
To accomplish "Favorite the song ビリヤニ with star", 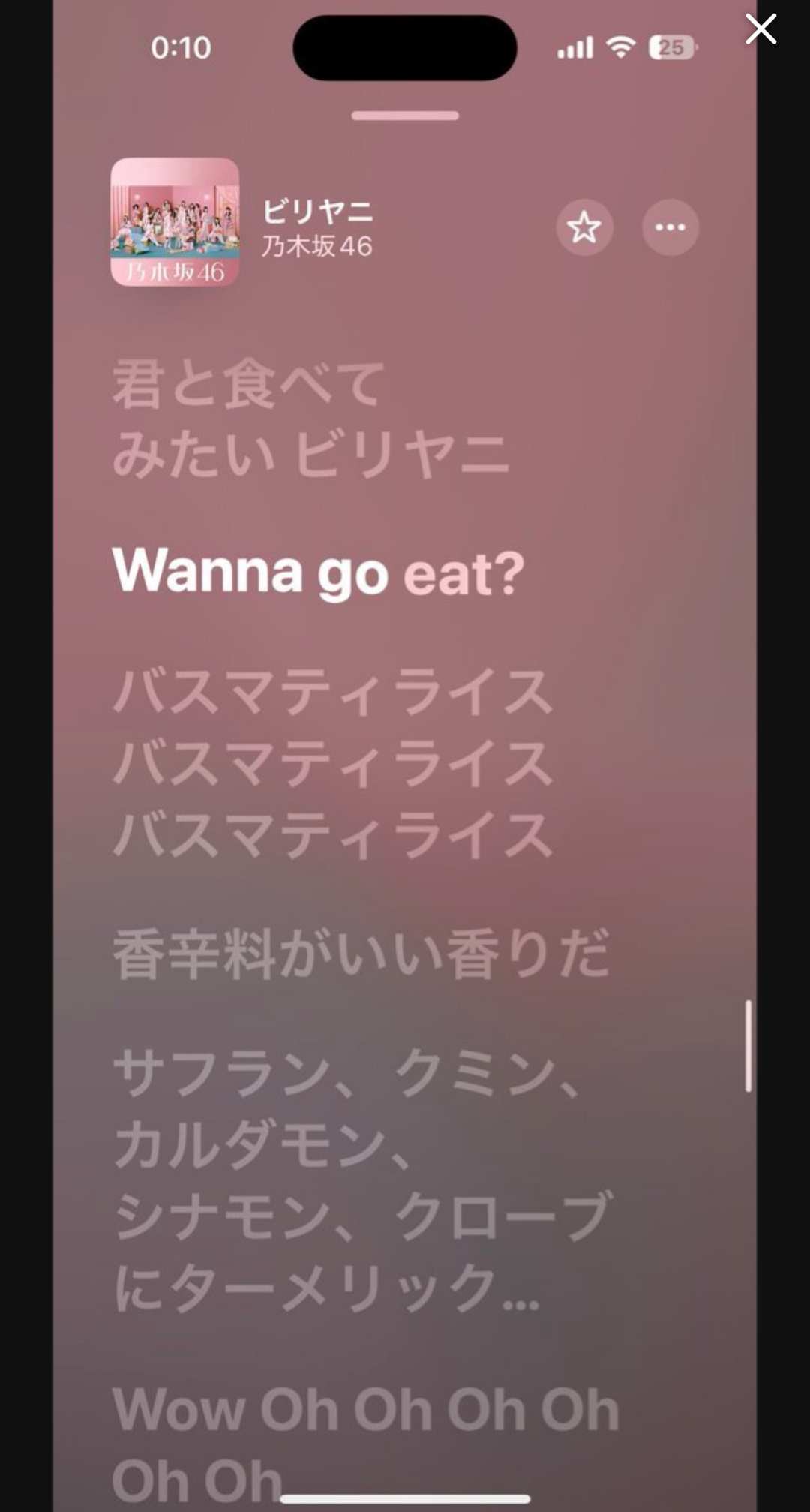I will click(x=584, y=227).
